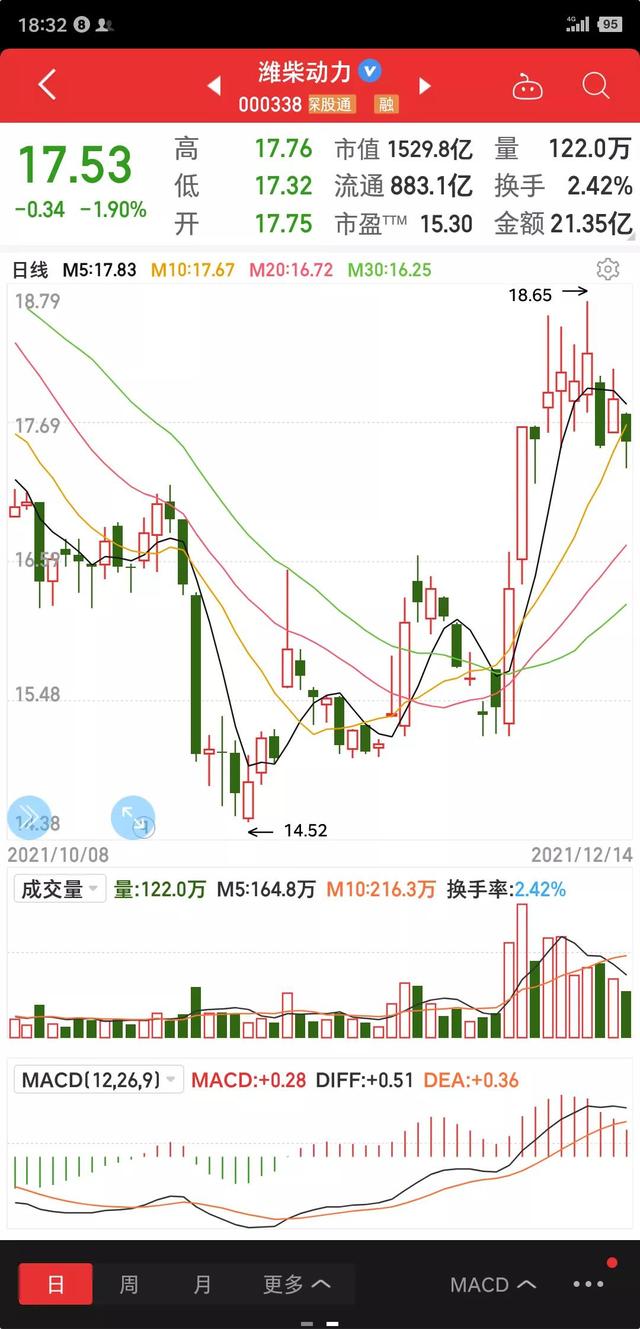Viewport: 640px width, 1329px height.
Task: Switch to the next stock
Action: pyautogui.click(x=425, y=86)
